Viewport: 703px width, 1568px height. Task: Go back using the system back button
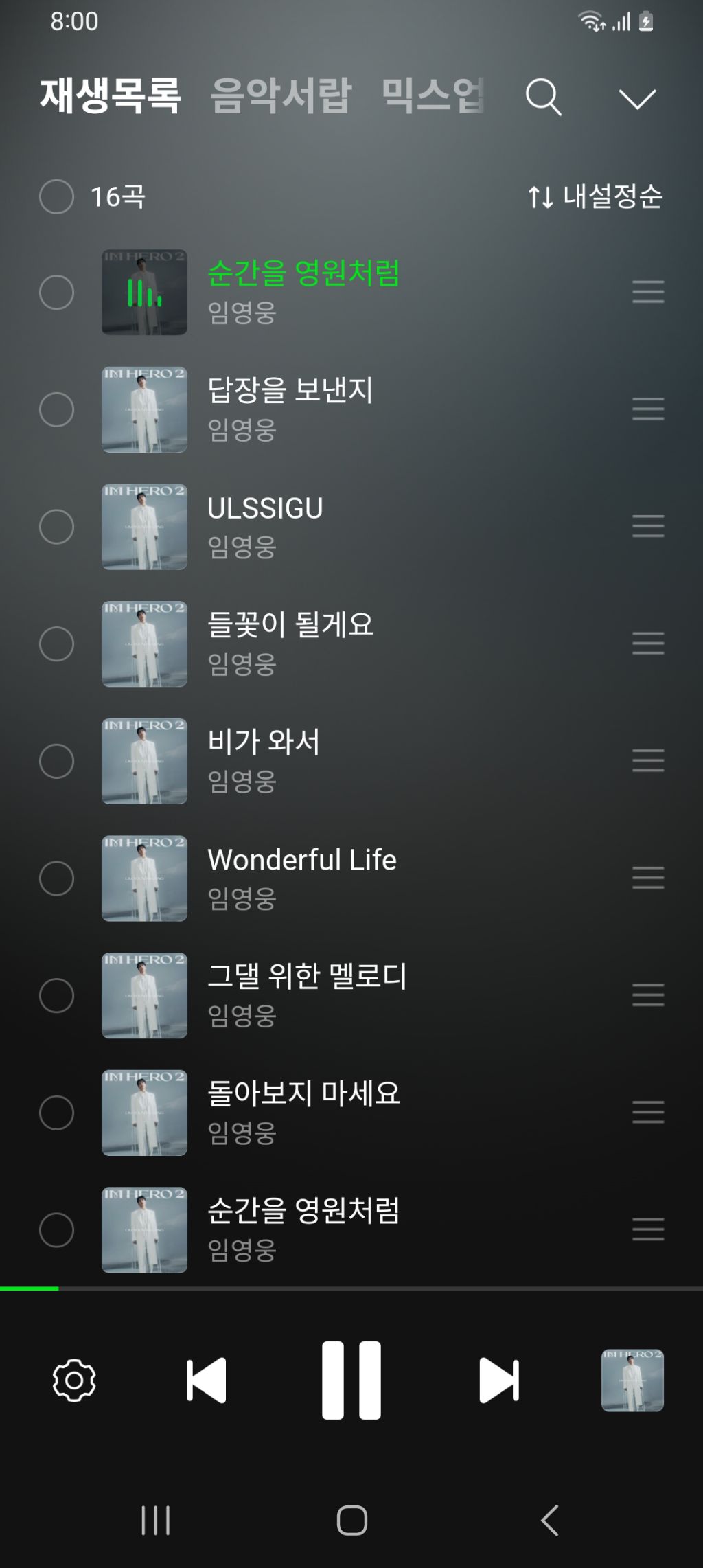tap(549, 1520)
